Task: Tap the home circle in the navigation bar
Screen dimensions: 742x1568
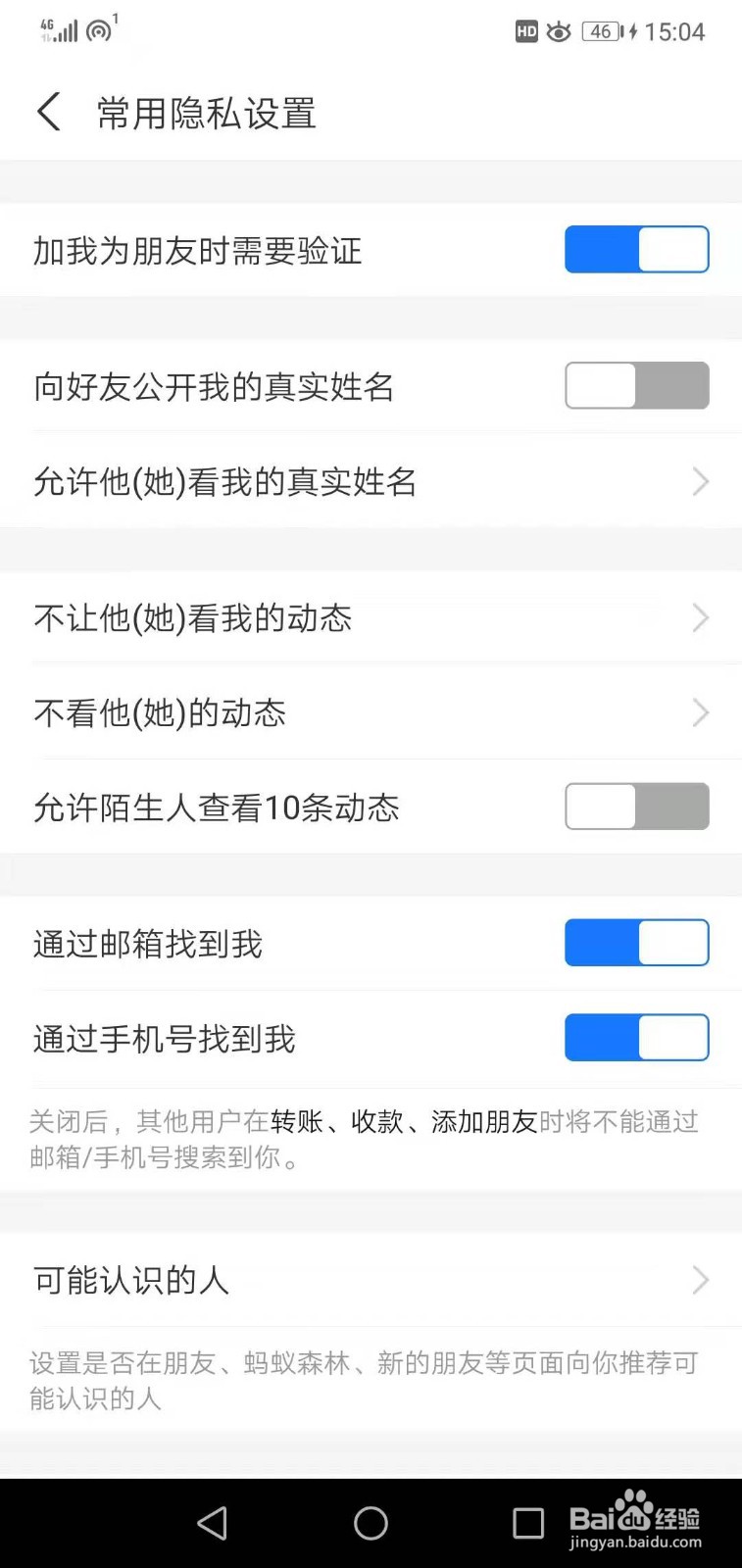Action: (x=371, y=1523)
